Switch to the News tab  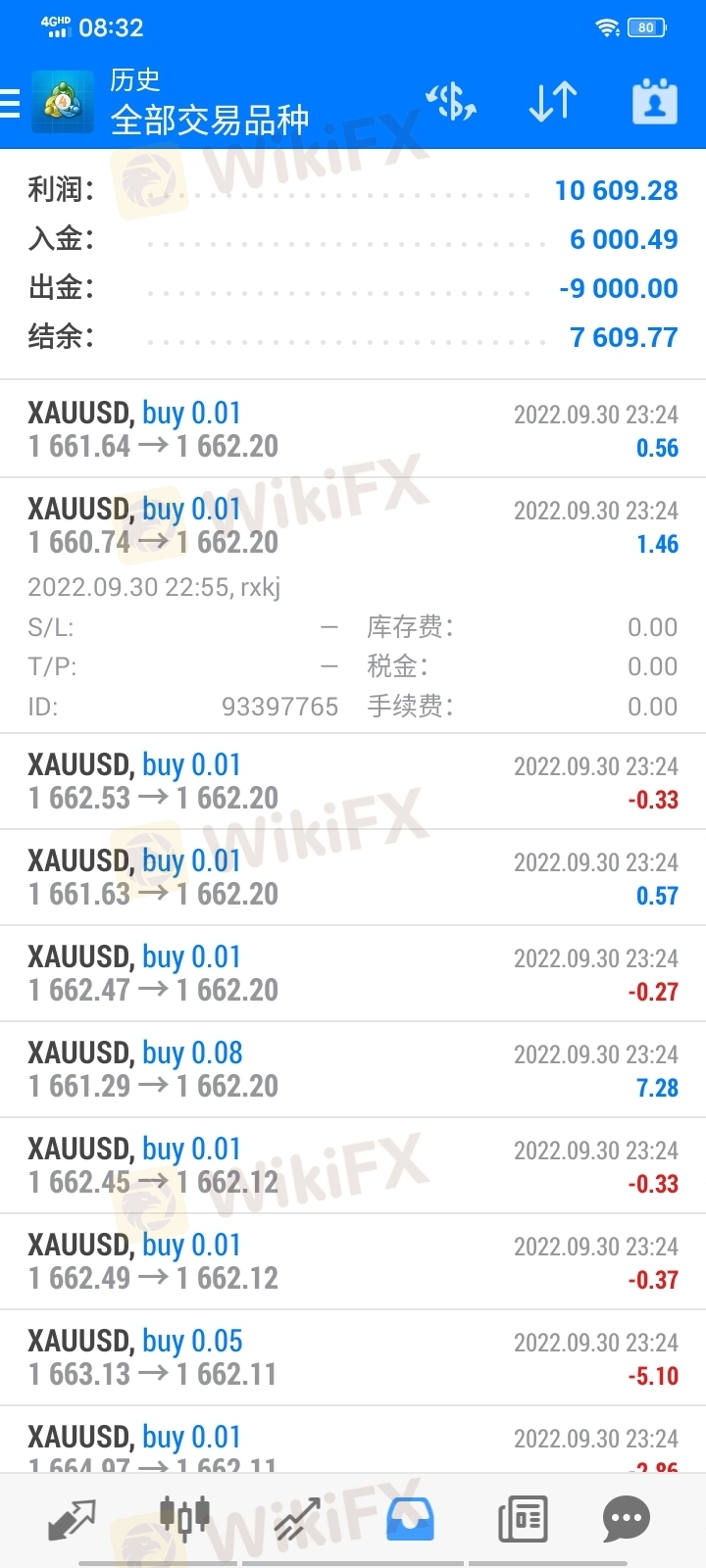(x=523, y=1519)
